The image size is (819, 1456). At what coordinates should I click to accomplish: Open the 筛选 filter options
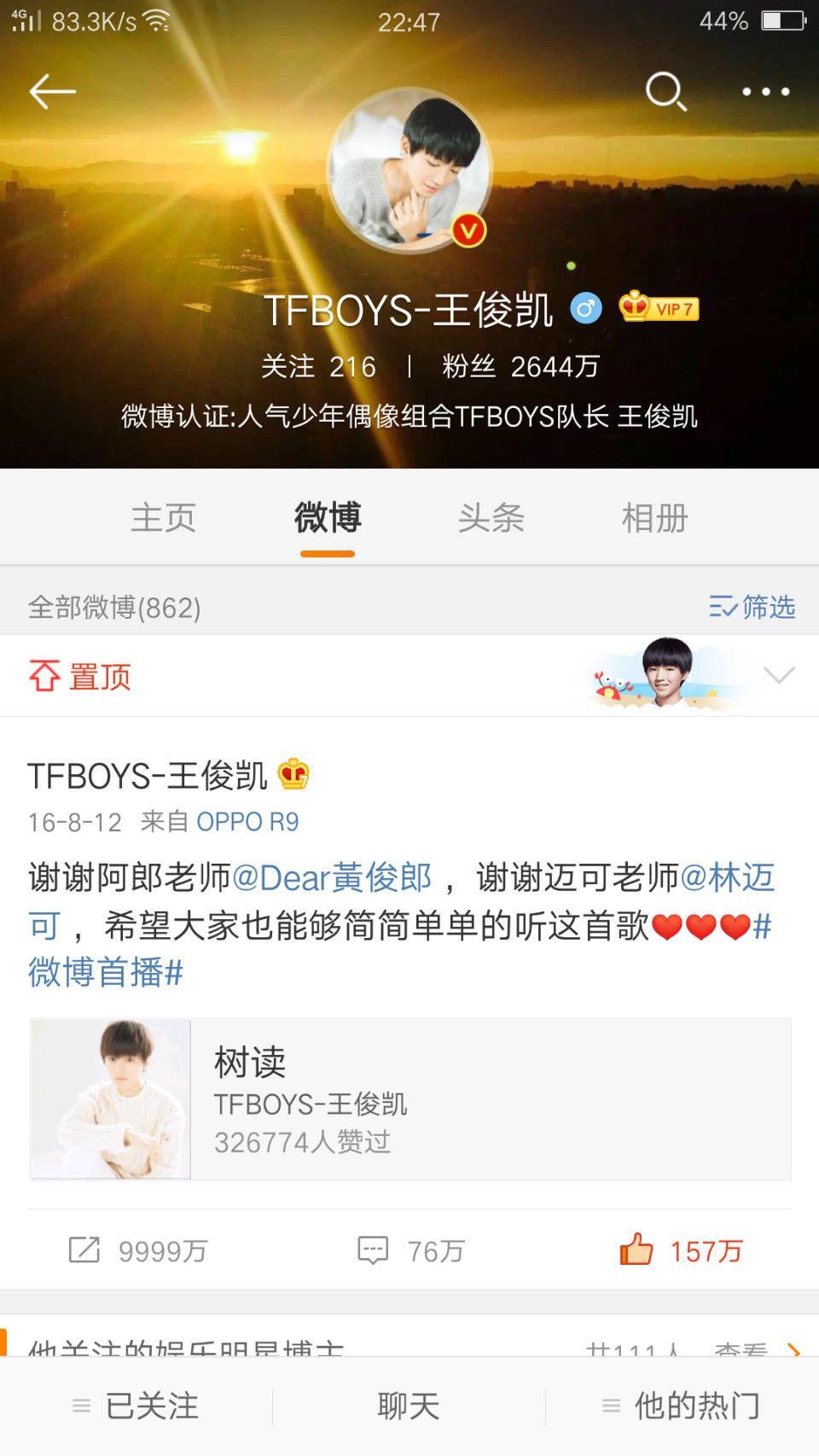752,607
